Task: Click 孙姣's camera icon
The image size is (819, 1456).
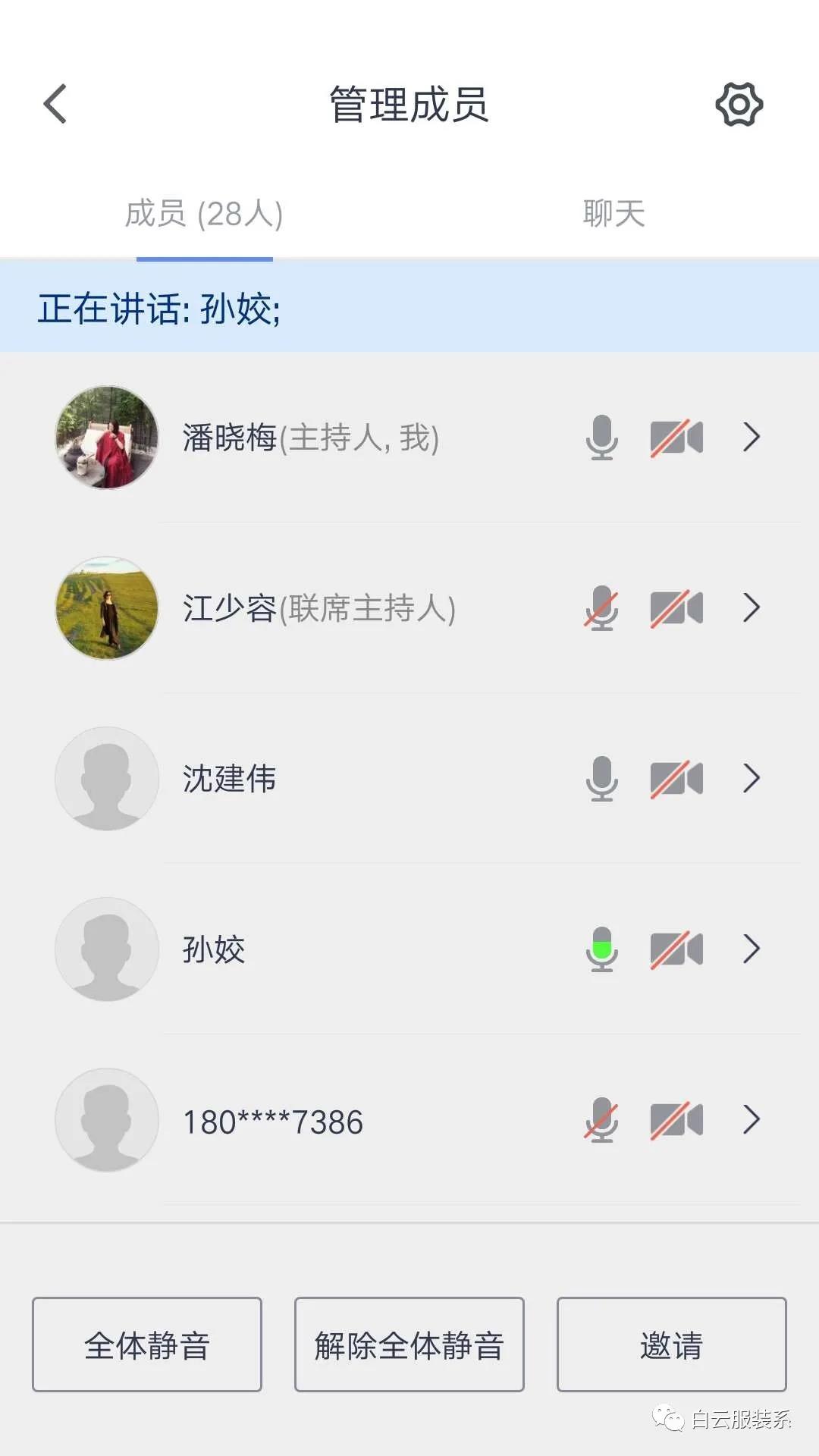Action: pos(676,949)
